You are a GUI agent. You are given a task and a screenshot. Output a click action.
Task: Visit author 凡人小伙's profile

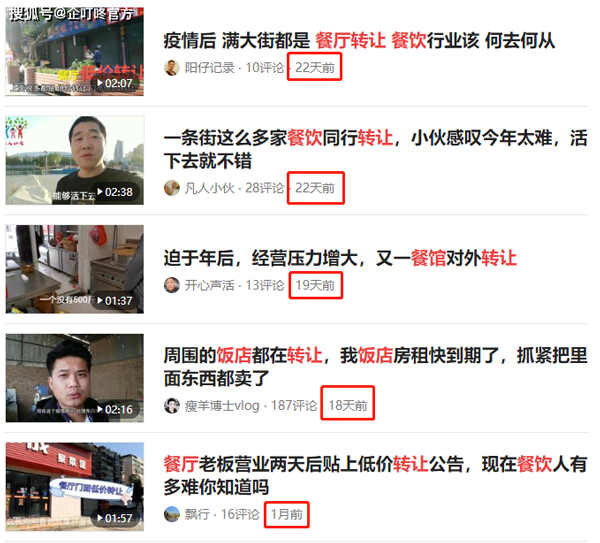tap(209, 188)
